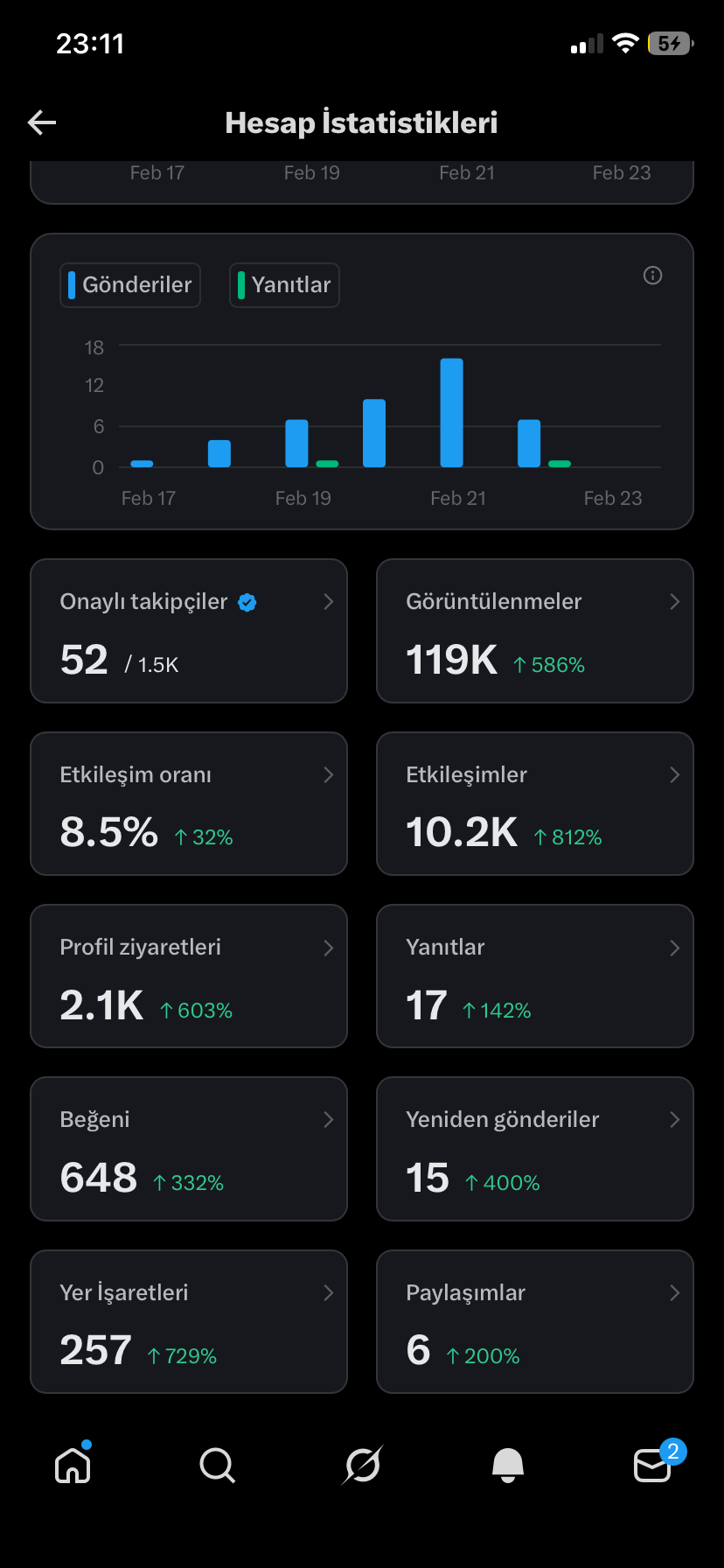Open the Yeniden gönderiler card
The image size is (724, 1568).
click(535, 1149)
